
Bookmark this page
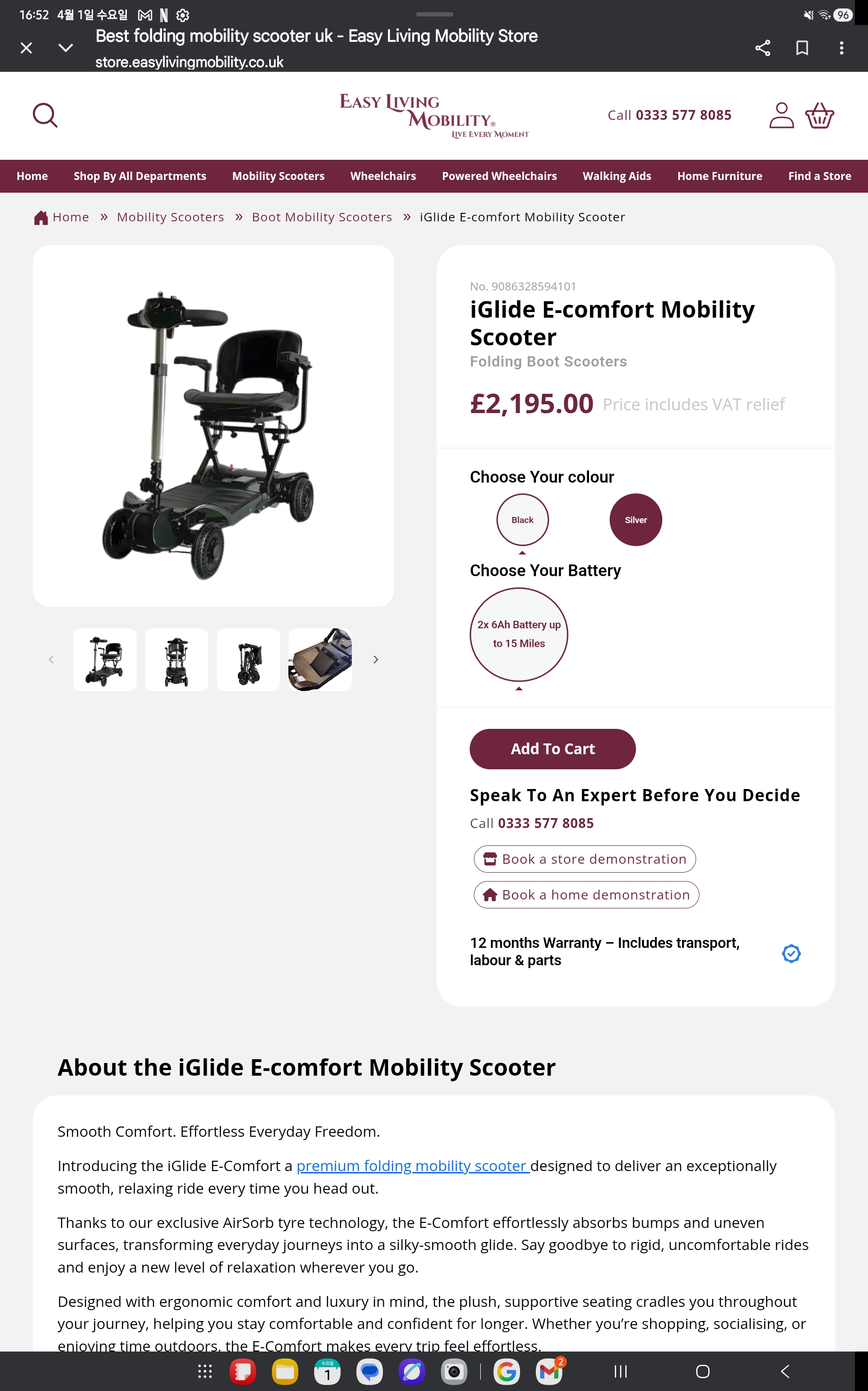coord(802,47)
